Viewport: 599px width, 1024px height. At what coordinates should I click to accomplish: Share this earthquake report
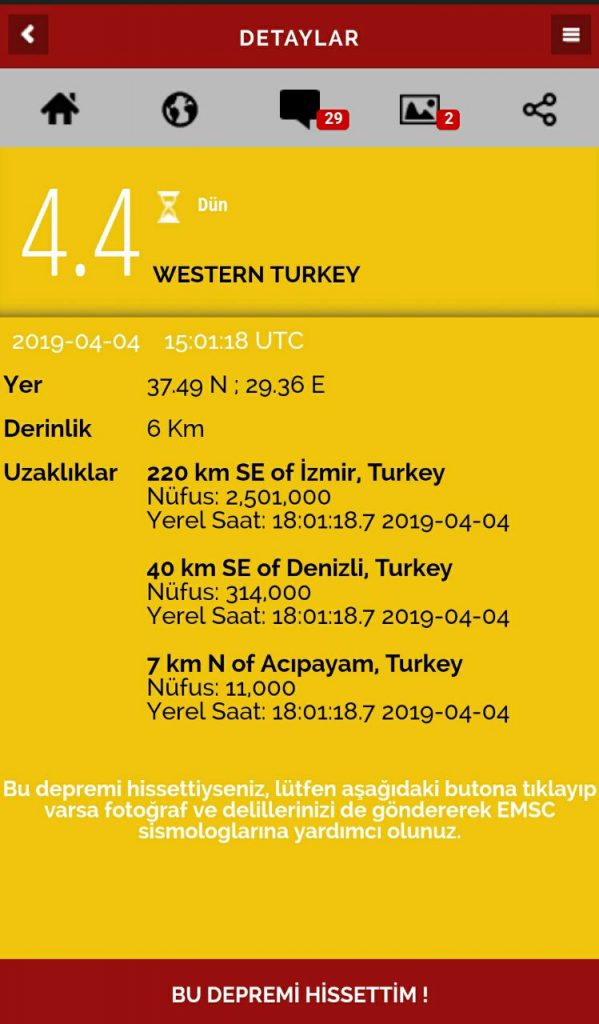point(540,109)
